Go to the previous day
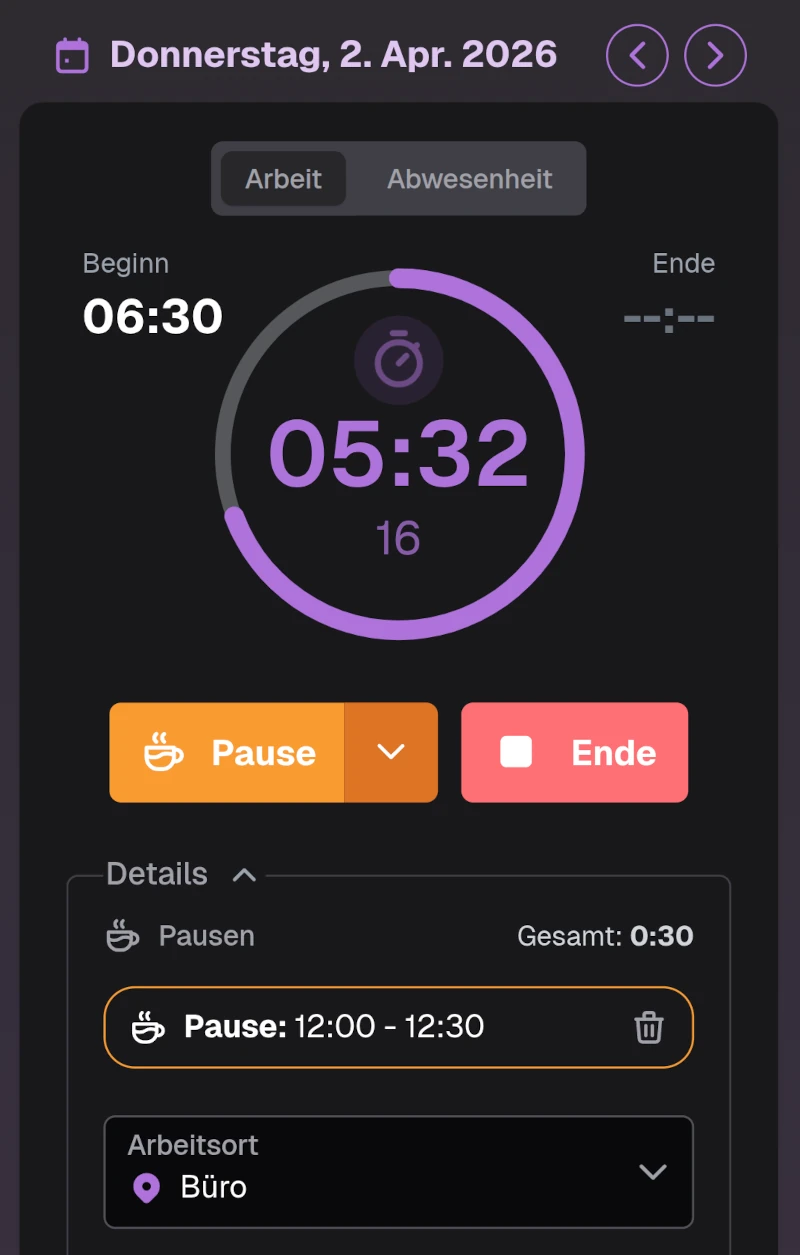 click(637, 55)
